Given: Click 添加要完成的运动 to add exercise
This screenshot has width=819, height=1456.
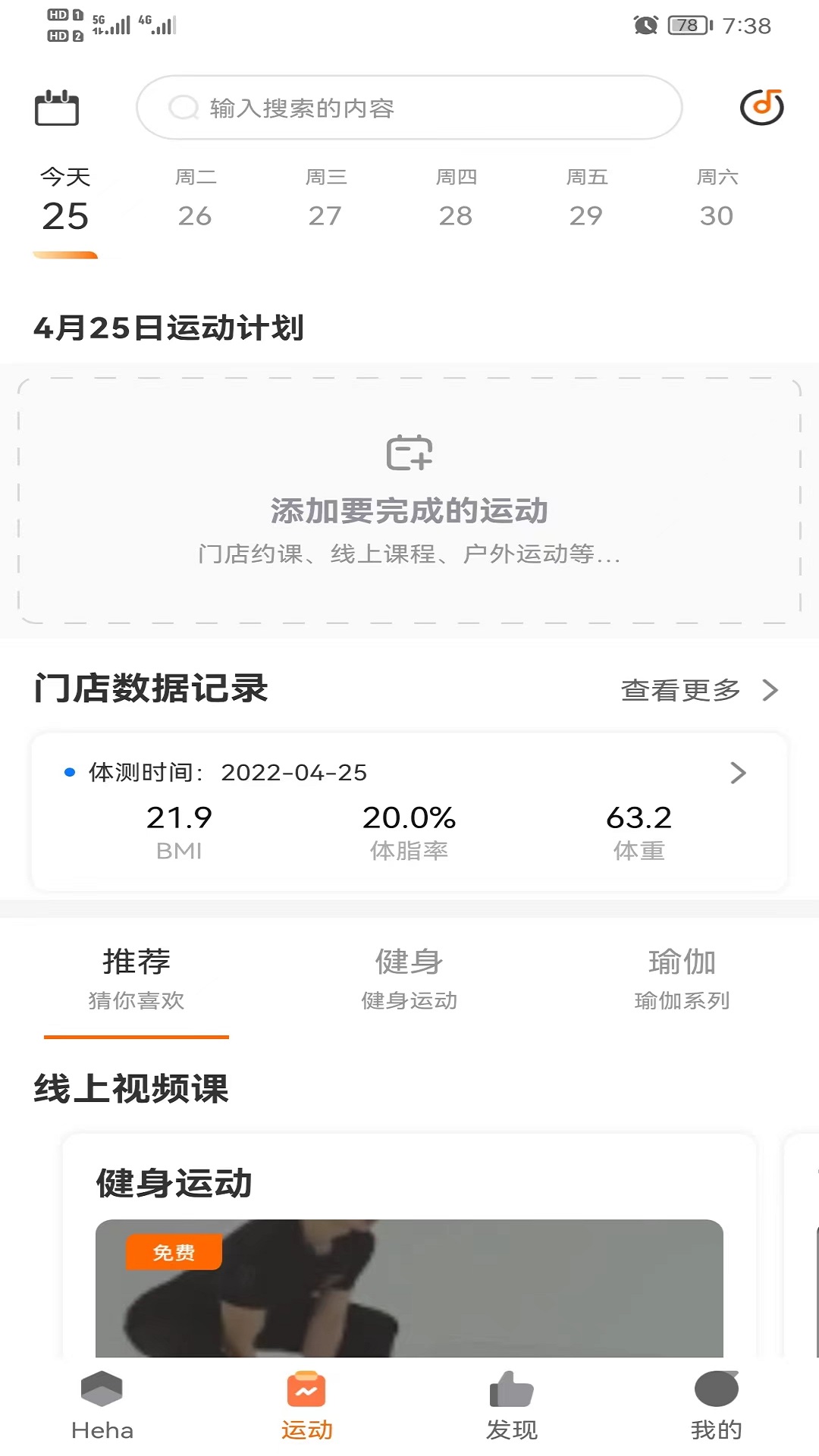Looking at the screenshot, I should coord(409,510).
